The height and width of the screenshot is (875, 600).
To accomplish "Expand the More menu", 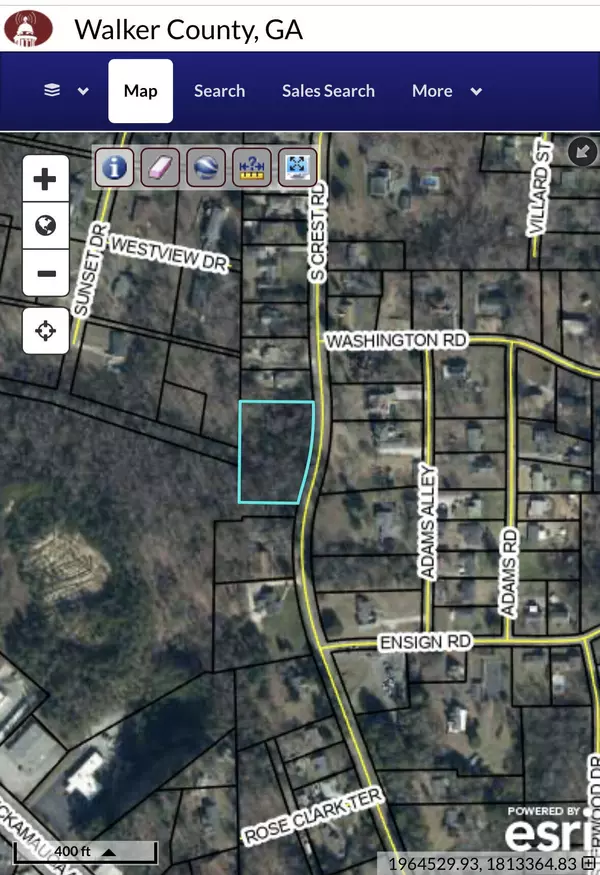I will 446,91.
